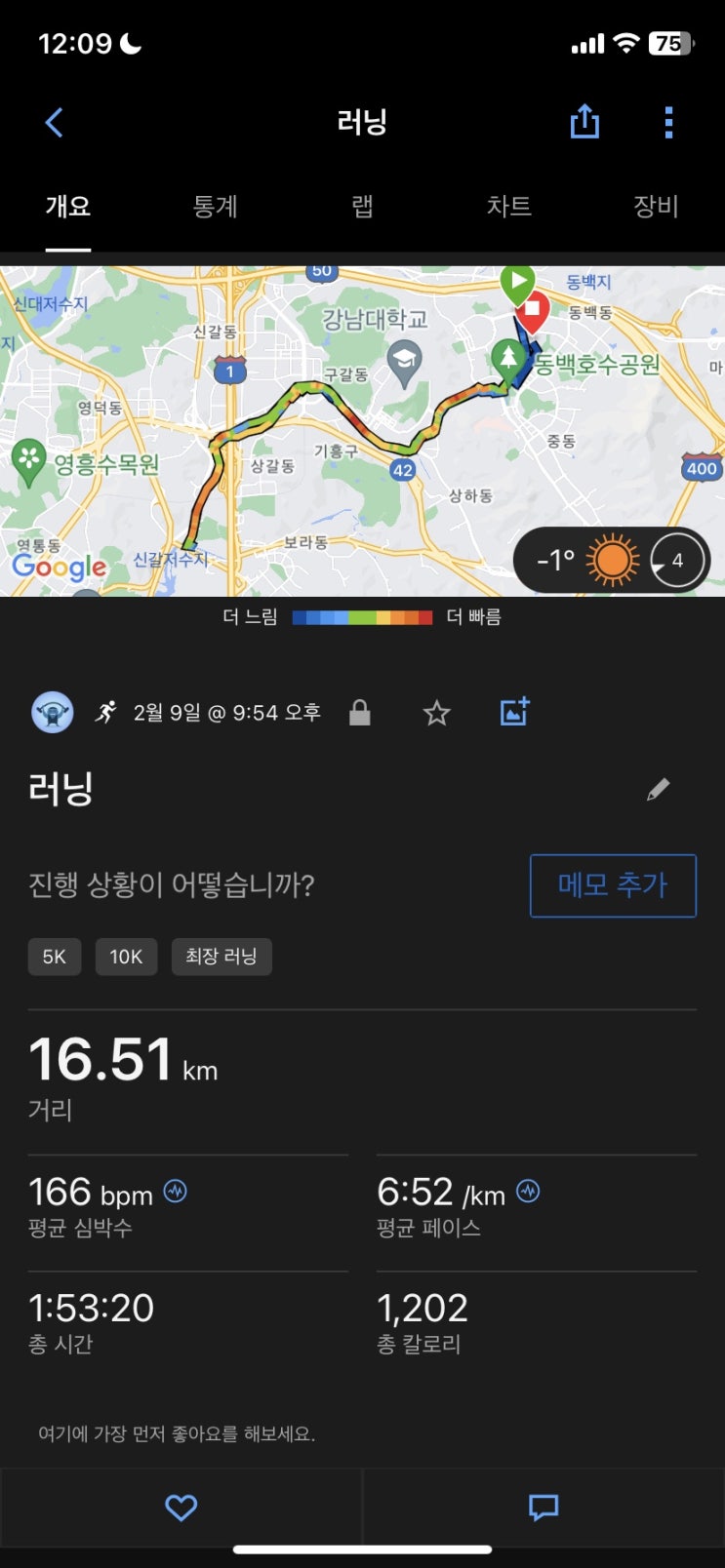Screen dimensions: 725x1568
Task: Change privacy with the lock icon
Action: [x=360, y=713]
